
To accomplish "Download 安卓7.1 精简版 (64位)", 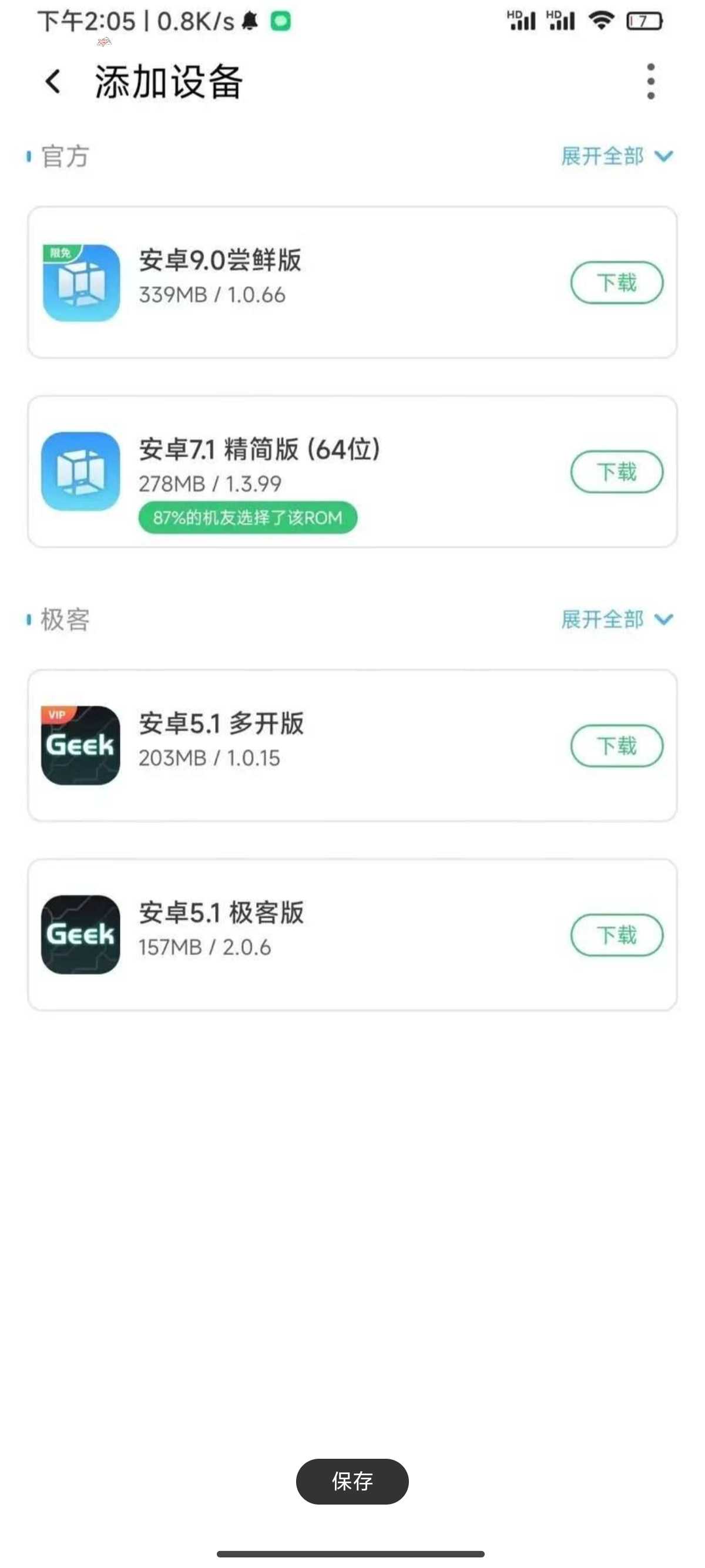I will click(616, 472).
